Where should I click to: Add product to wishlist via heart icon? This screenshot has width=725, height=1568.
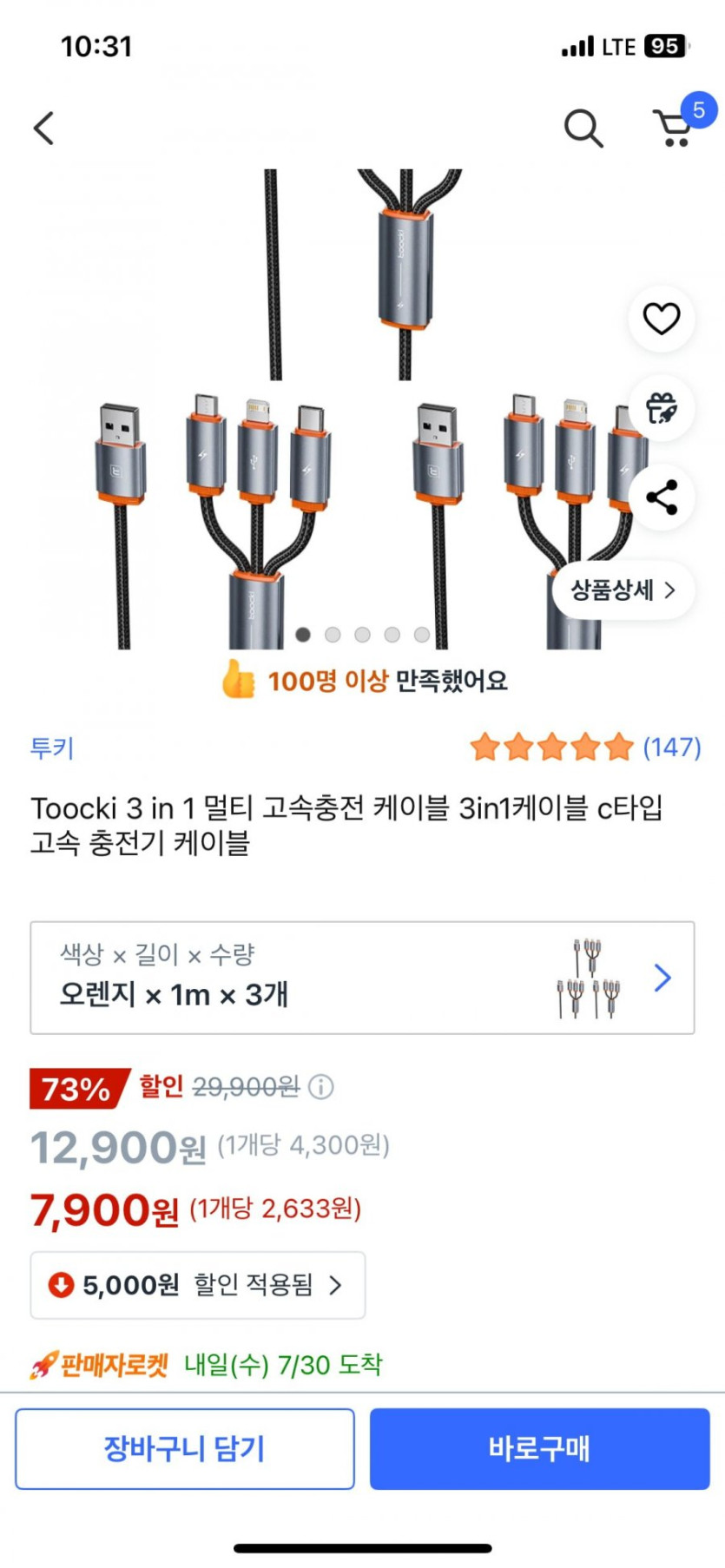[661, 318]
